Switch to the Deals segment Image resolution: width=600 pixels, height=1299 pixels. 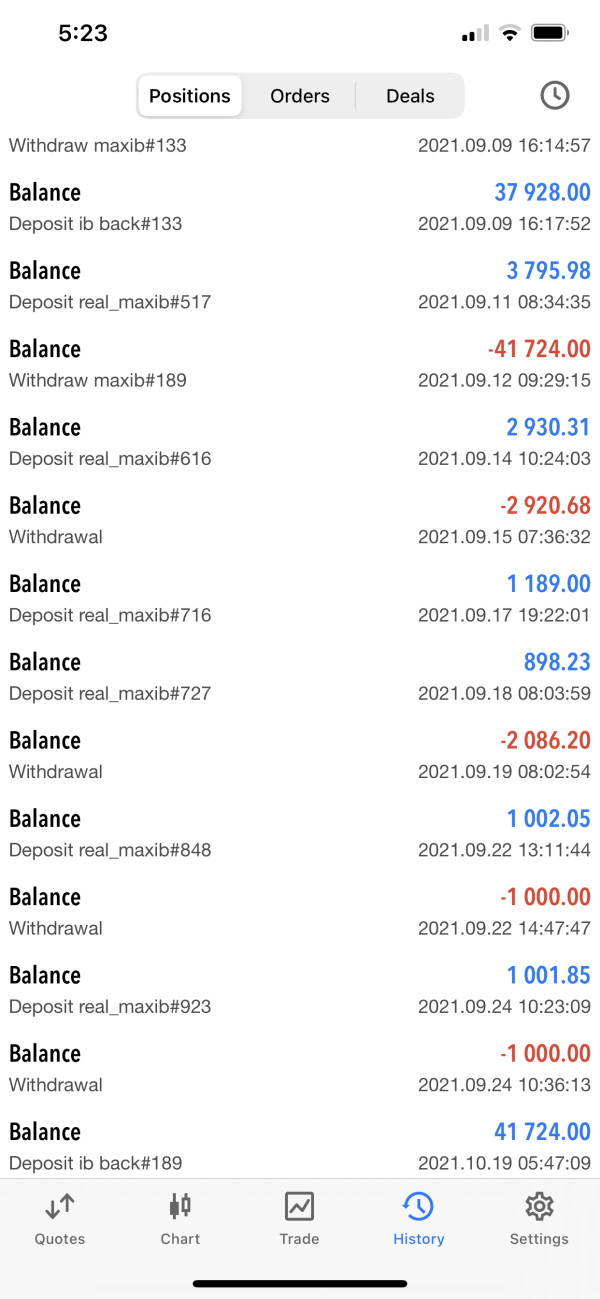410,96
